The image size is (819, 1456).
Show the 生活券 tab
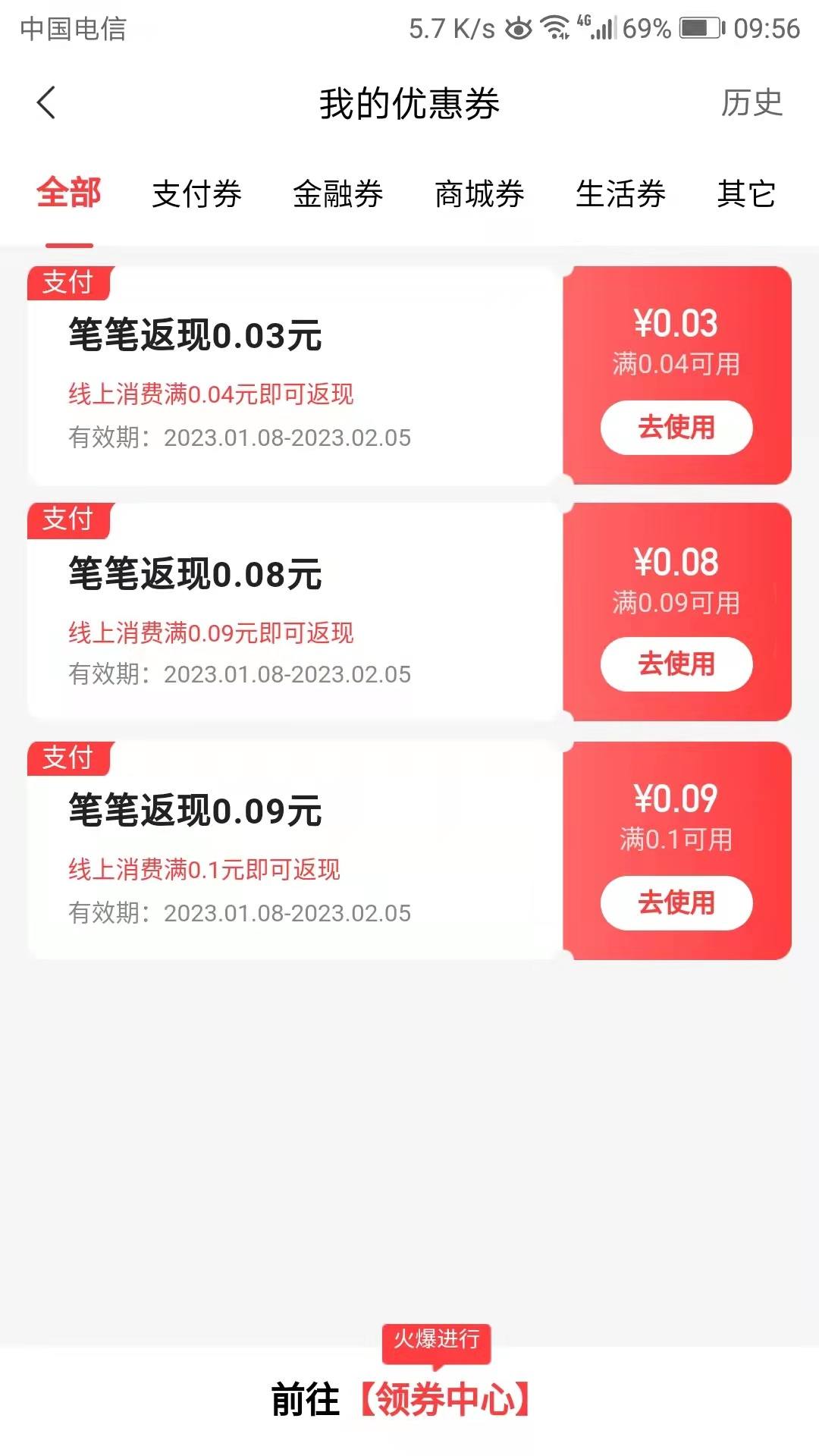pyautogui.click(x=620, y=194)
